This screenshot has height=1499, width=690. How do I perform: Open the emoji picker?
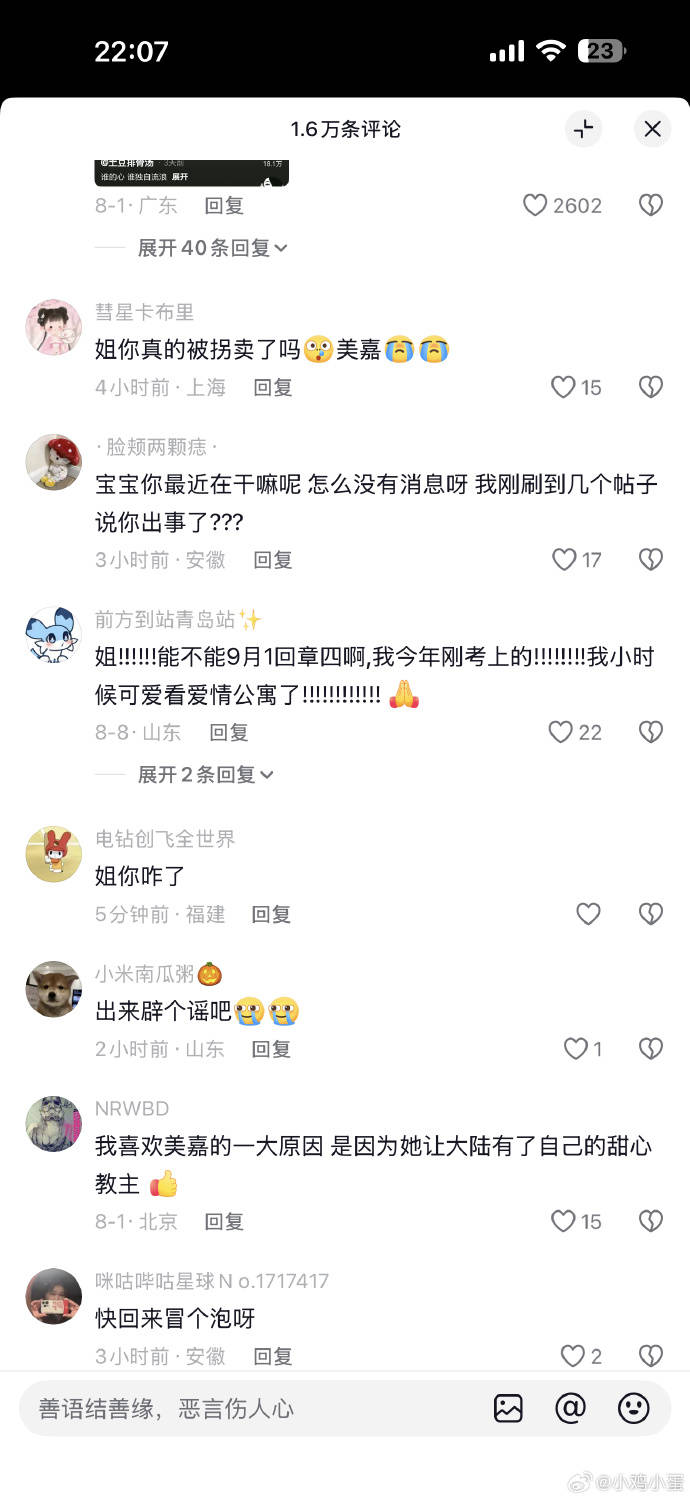tap(633, 1409)
